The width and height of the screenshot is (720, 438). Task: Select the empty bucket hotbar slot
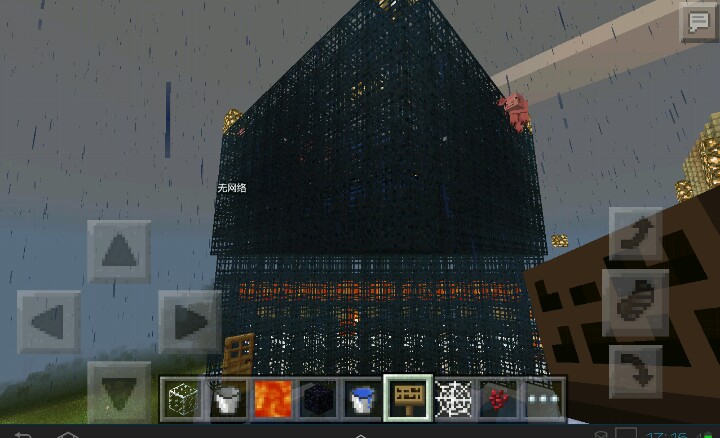pyautogui.click(x=227, y=399)
